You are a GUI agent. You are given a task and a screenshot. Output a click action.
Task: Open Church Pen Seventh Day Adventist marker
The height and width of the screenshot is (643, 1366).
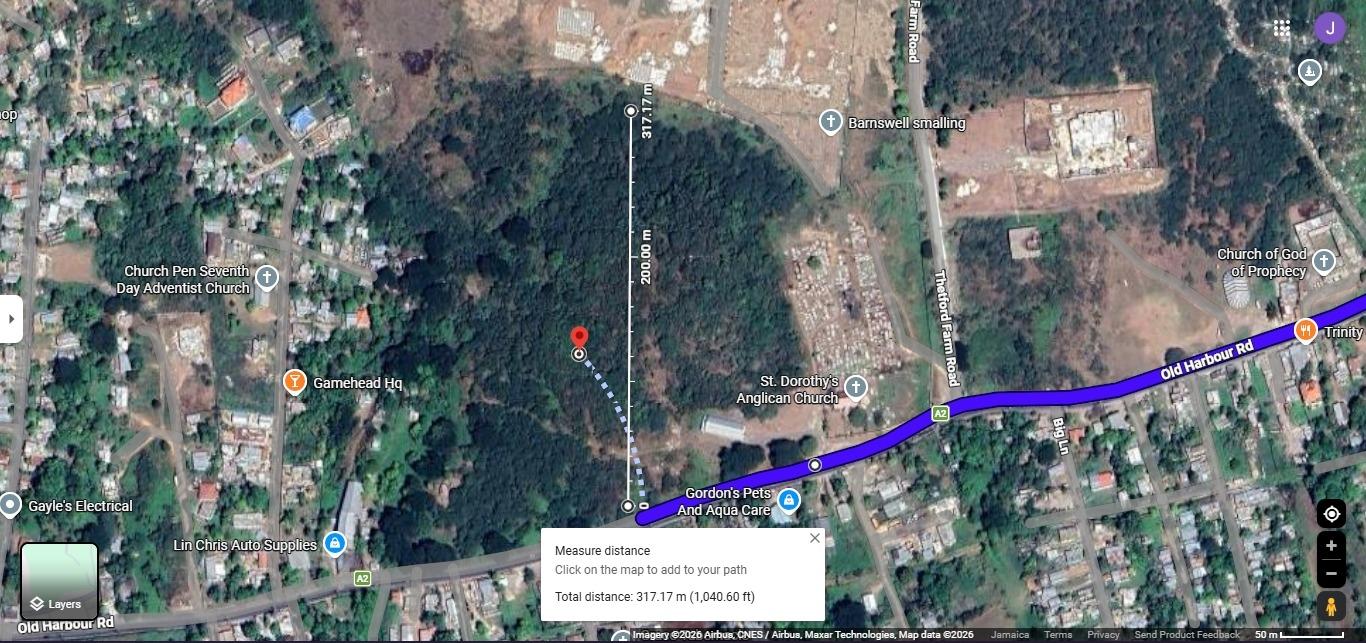tap(266, 276)
